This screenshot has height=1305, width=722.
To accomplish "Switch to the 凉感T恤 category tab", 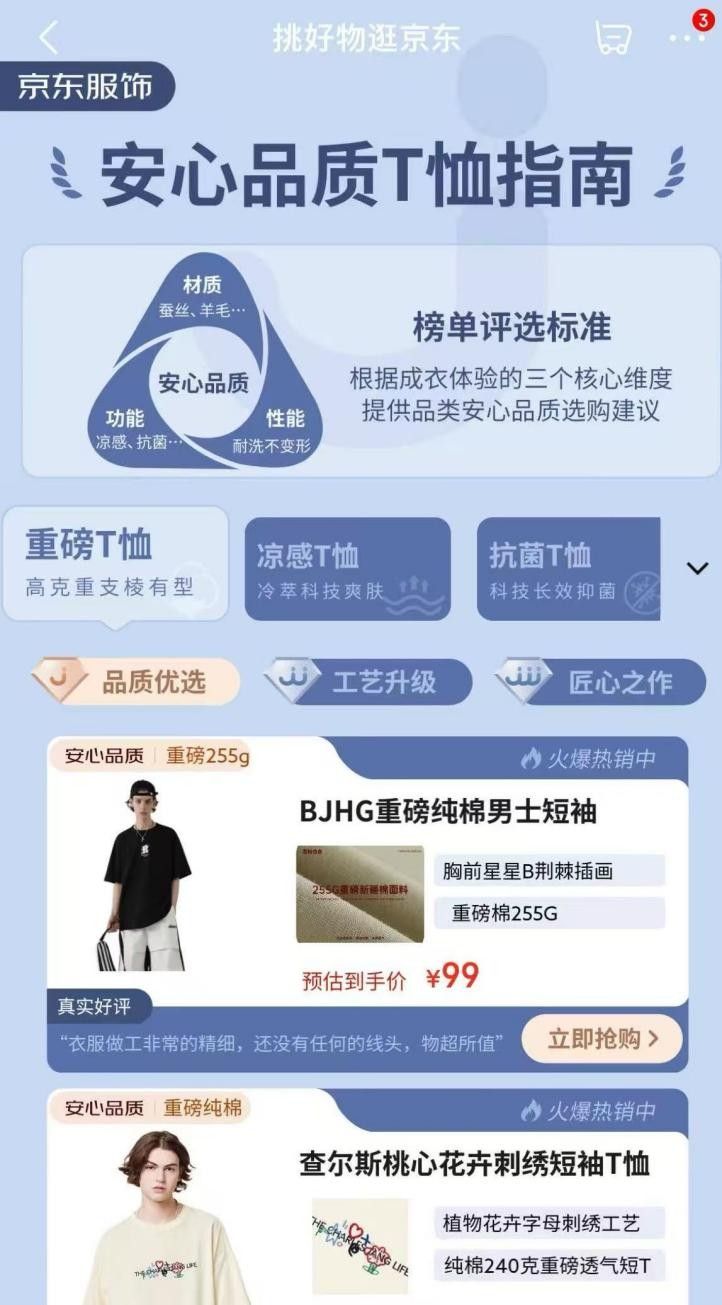I will 347,568.
